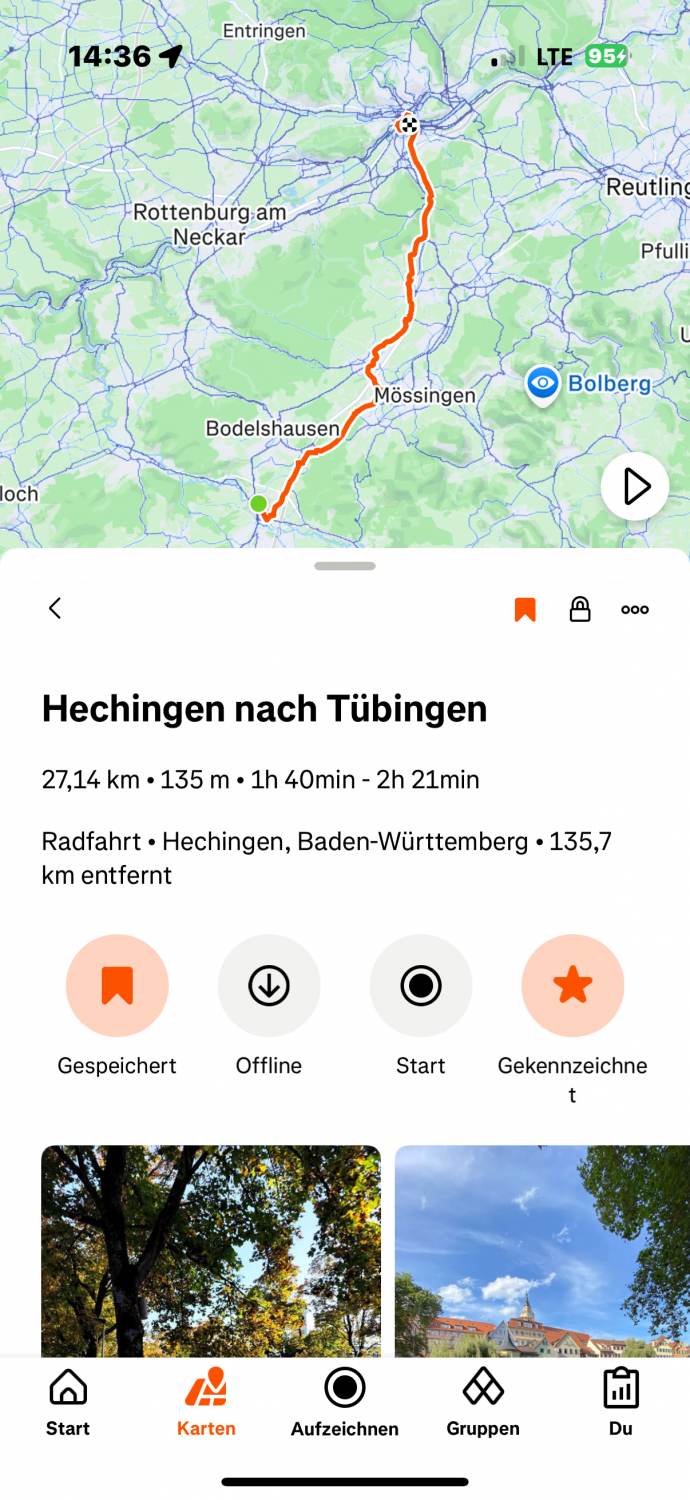The width and height of the screenshot is (690, 1500).
Task: Play the route flyover animation
Action: pyautogui.click(x=635, y=487)
